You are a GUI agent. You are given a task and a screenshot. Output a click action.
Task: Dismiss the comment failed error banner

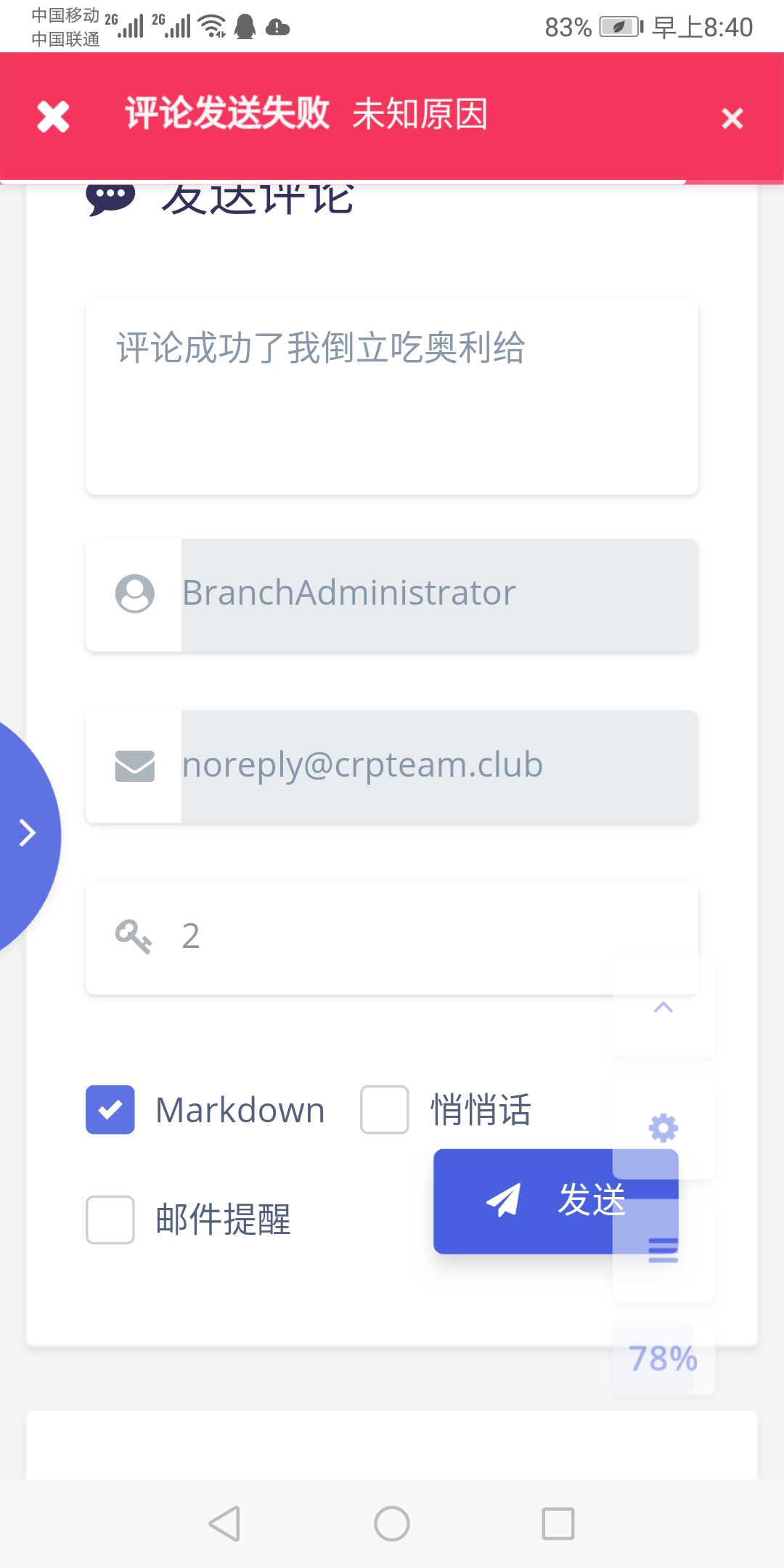[x=732, y=118]
